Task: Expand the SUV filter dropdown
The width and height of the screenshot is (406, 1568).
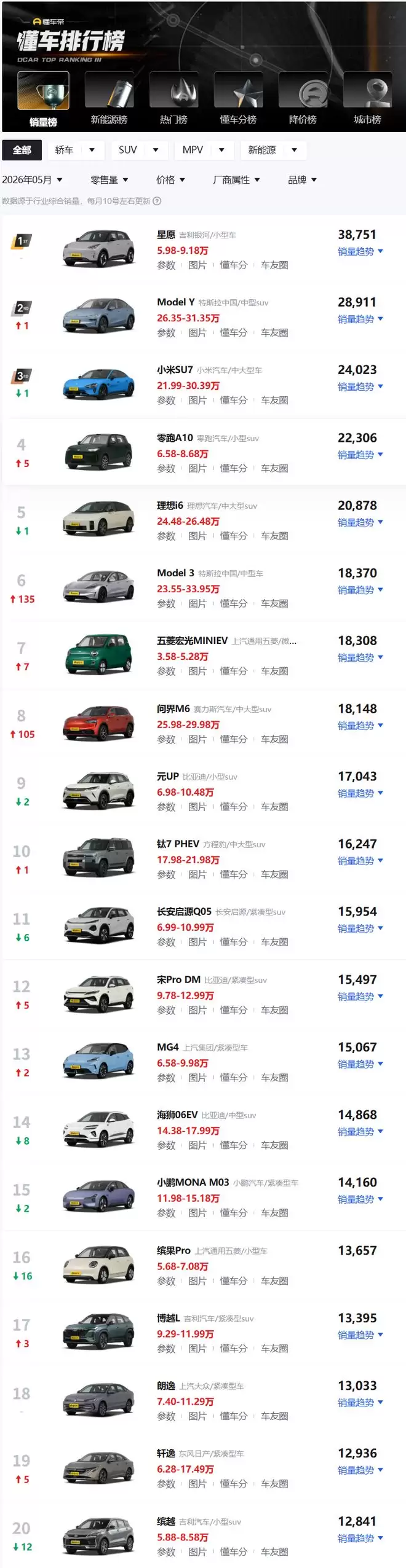Action: pos(138,150)
